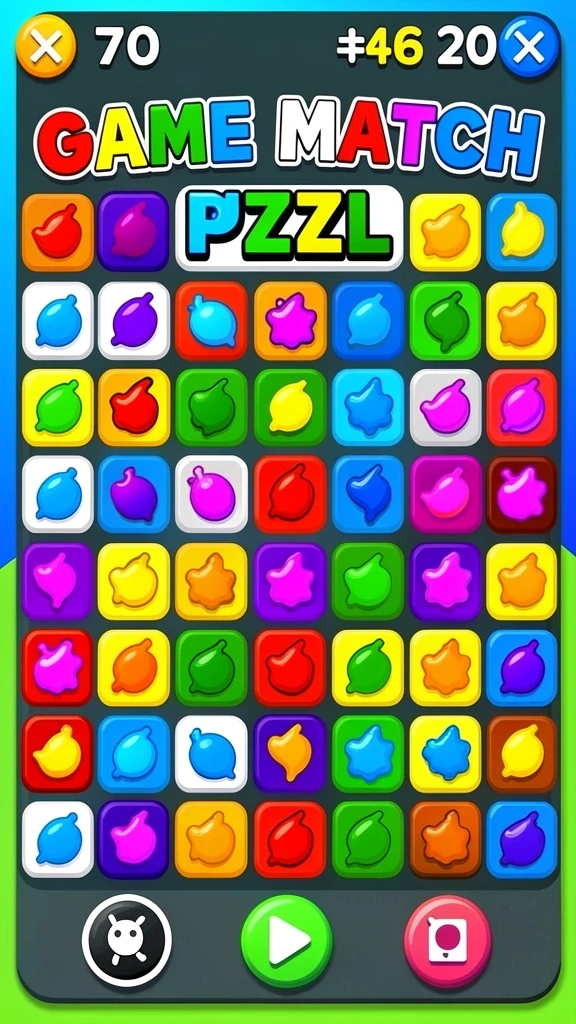Tap the black creature-face button
This screenshot has height=1024, width=576.
(x=127, y=941)
